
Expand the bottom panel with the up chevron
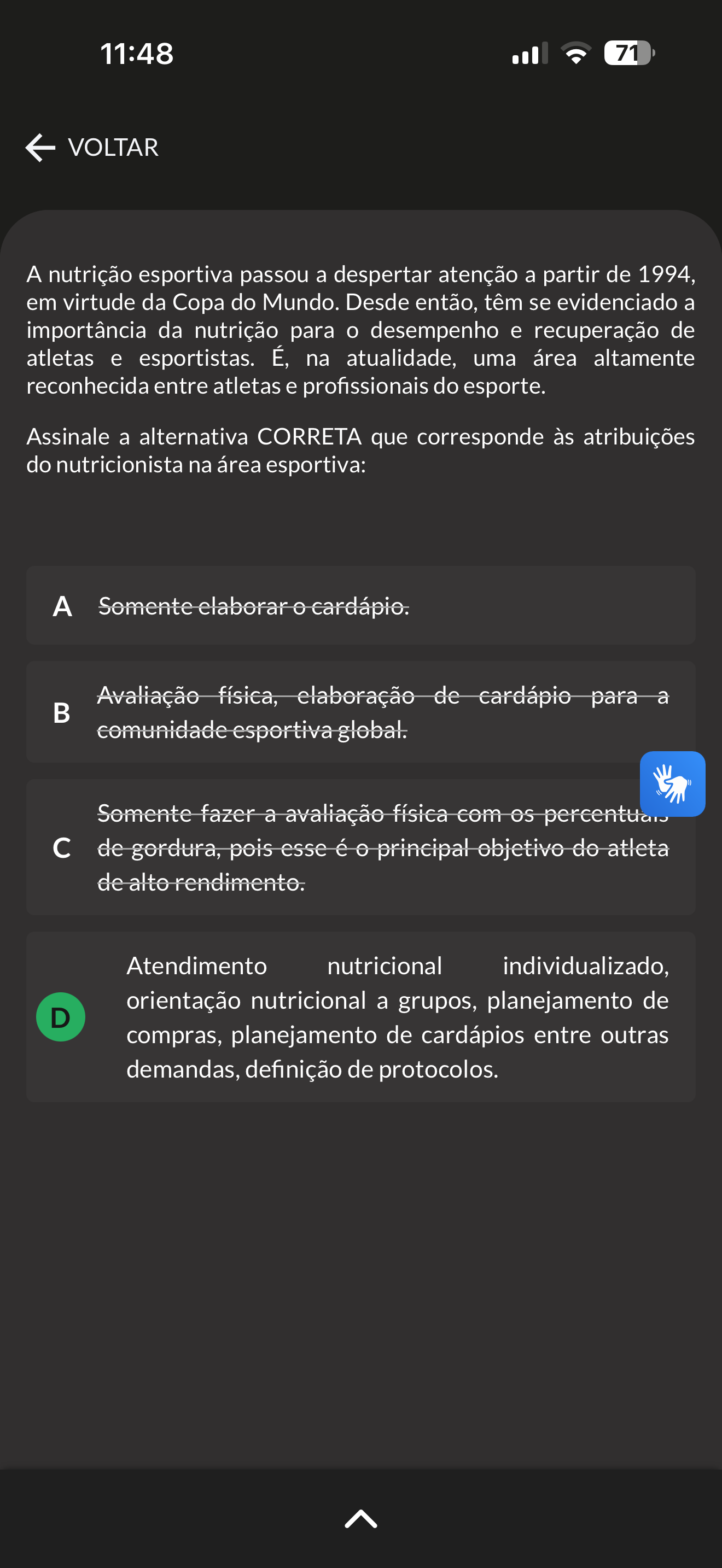click(x=361, y=1519)
